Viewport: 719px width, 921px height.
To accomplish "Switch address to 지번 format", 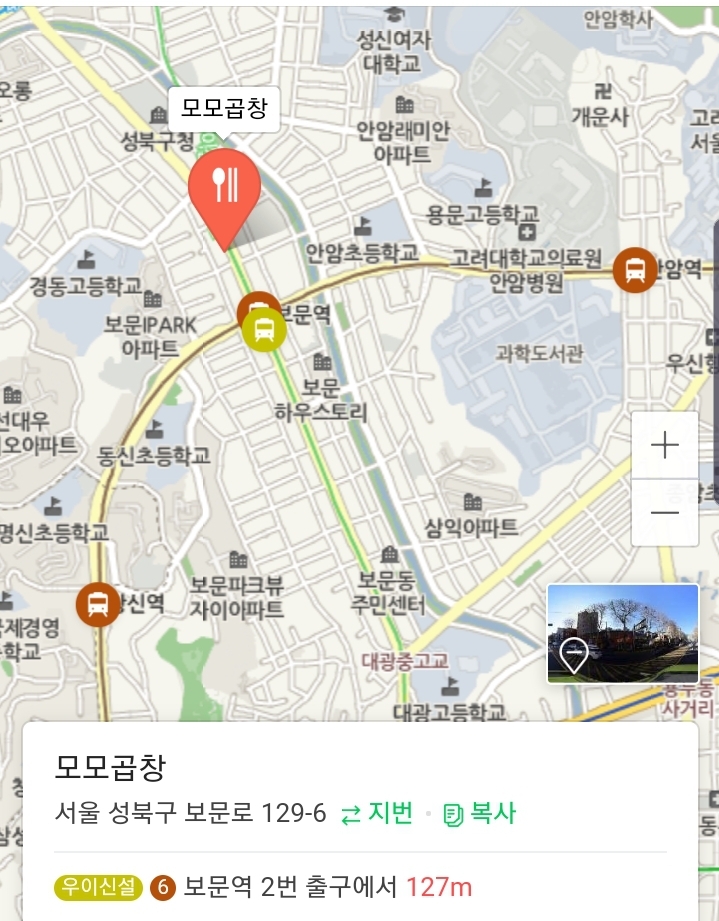I will (377, 813).
